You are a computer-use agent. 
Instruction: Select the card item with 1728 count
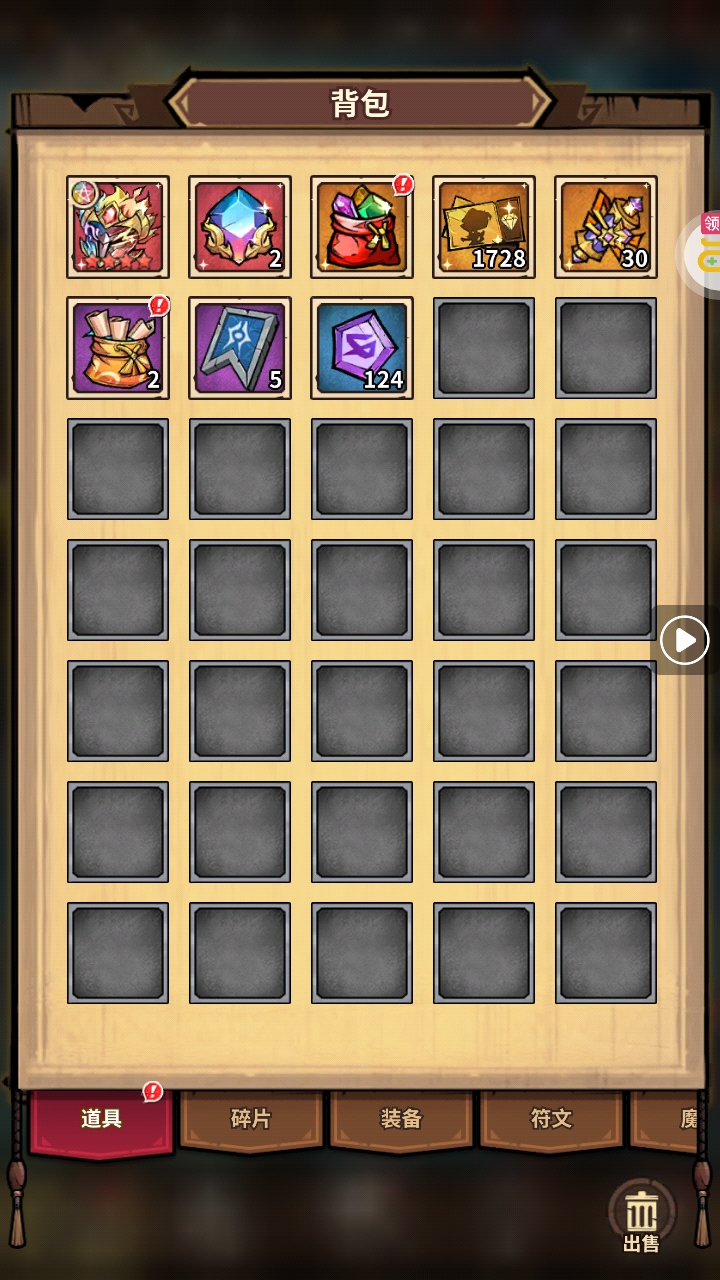click(x=483, y=227)
